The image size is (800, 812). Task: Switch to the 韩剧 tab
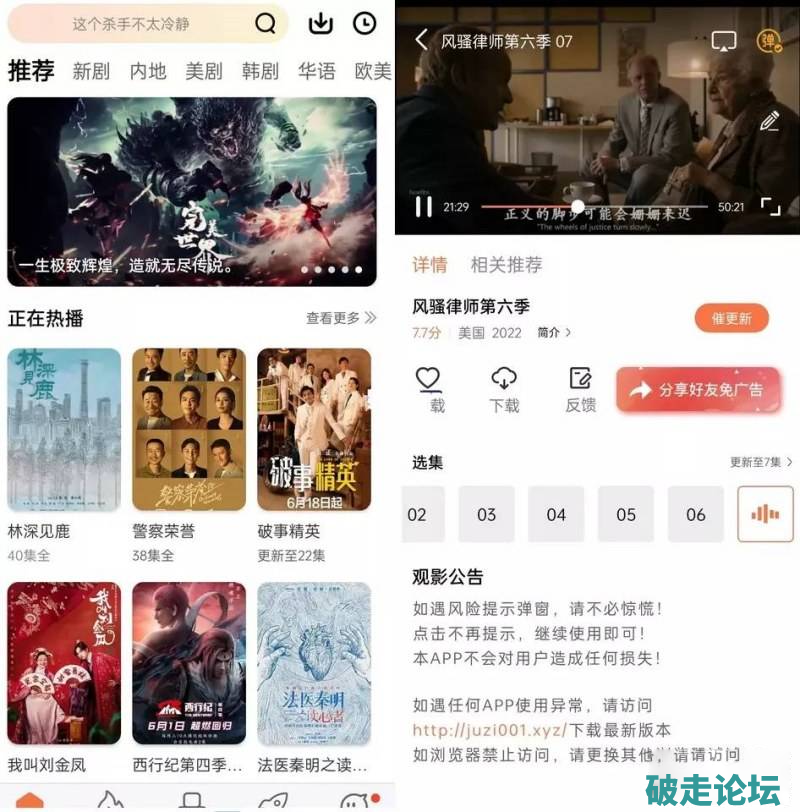point(260,72)
